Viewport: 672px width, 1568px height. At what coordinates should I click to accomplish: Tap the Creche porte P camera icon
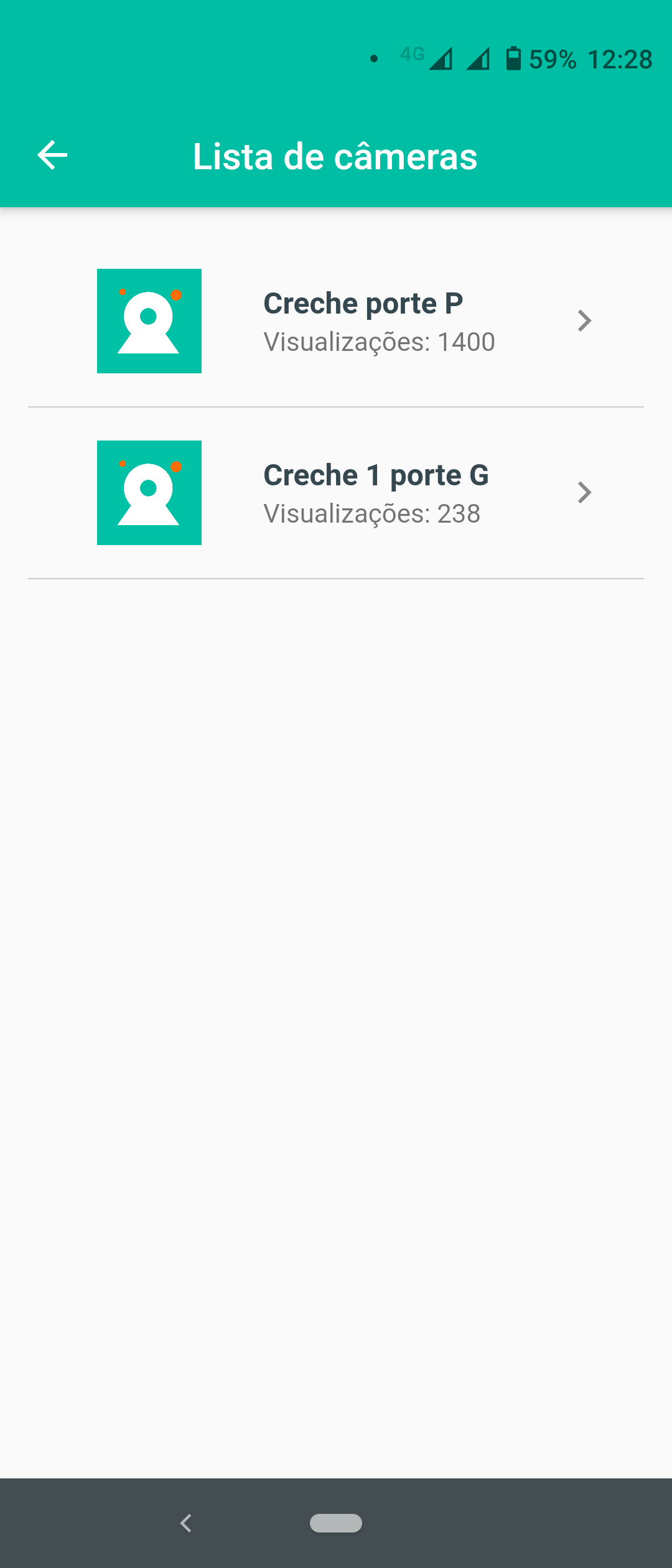pyautogui.click(x=149, y=320)
